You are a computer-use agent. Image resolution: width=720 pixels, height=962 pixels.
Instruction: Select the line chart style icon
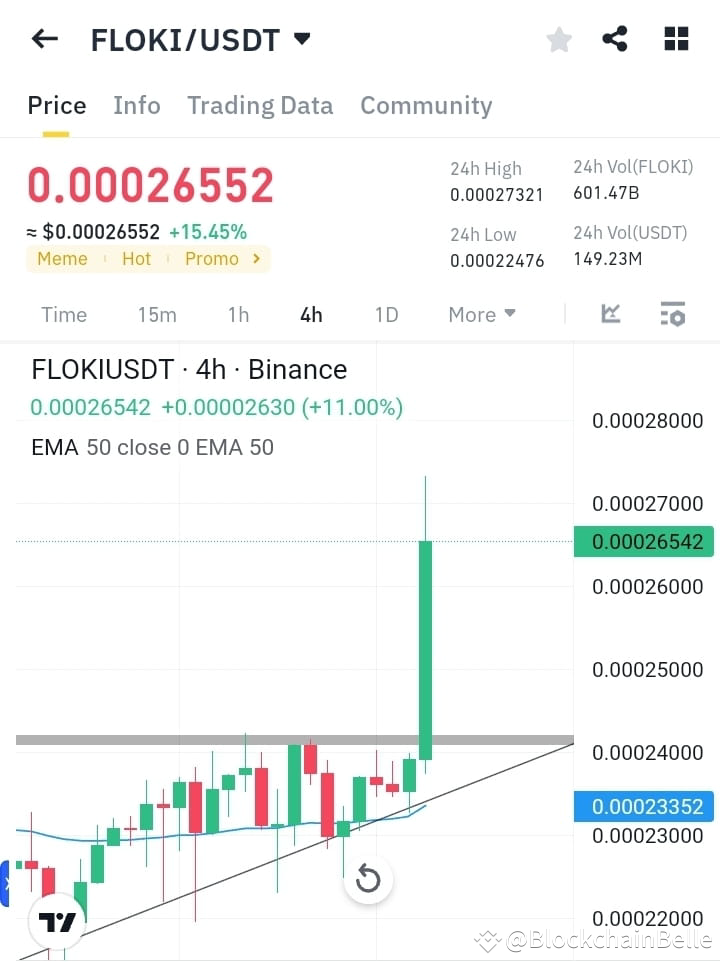point(611,314)
